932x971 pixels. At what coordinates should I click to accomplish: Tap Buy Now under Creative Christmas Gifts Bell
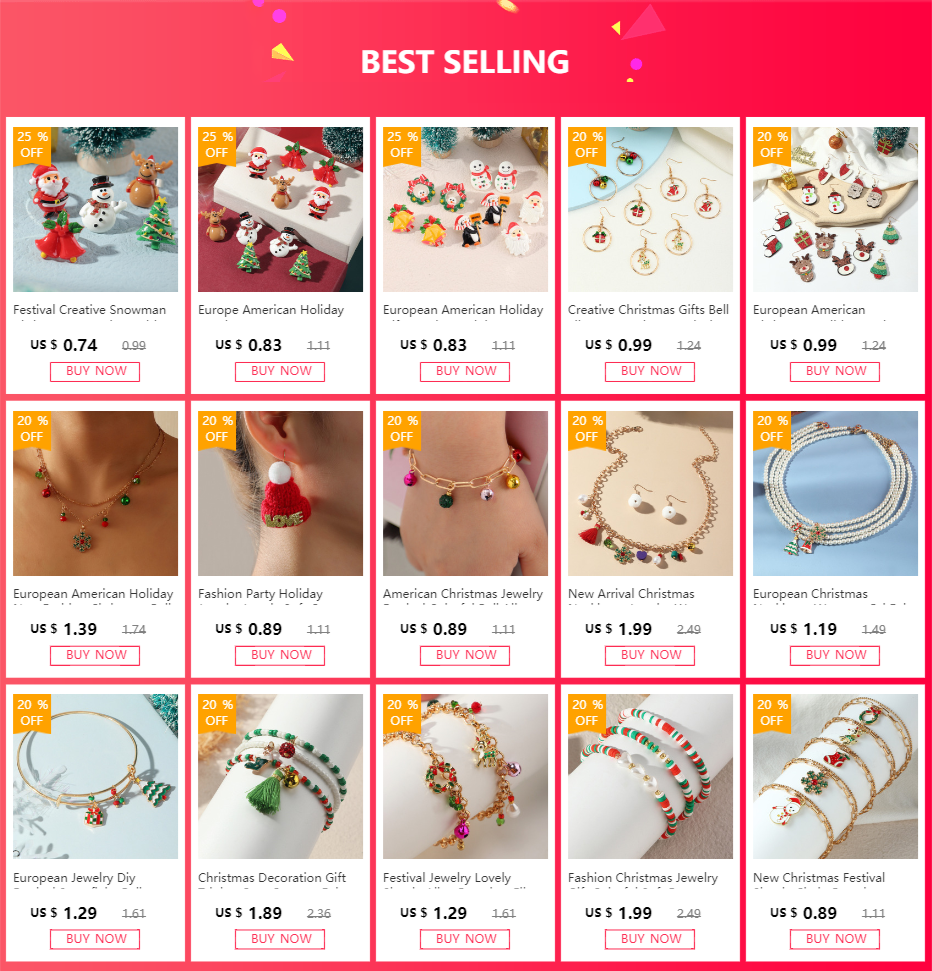coord(650,371)
